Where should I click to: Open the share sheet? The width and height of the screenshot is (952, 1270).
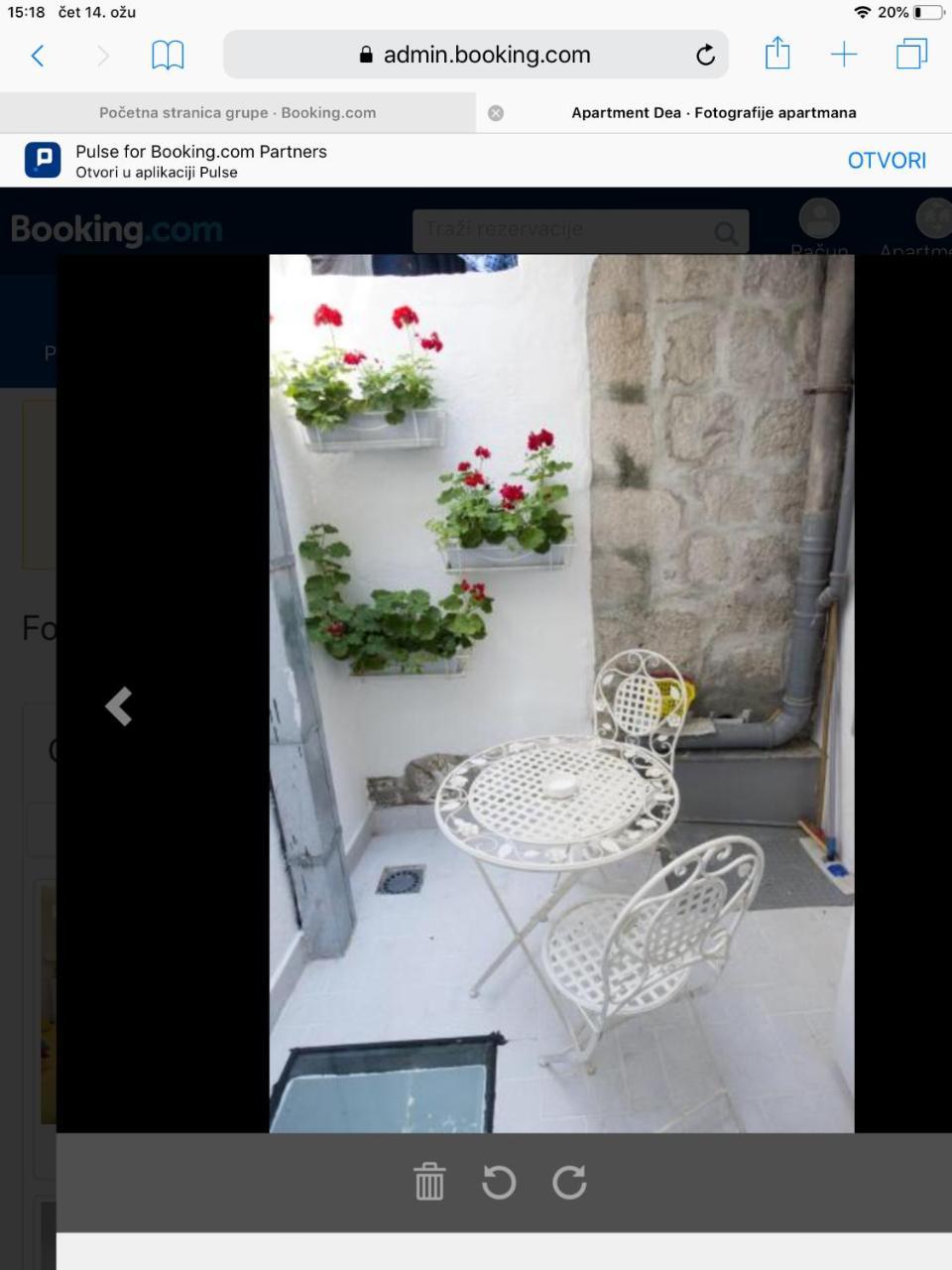777,54
